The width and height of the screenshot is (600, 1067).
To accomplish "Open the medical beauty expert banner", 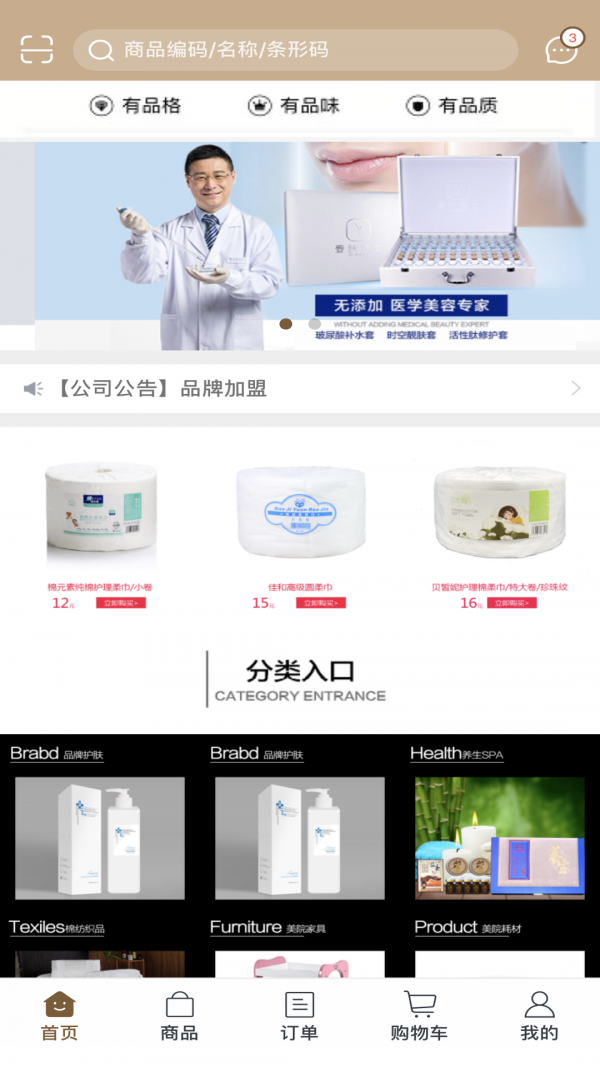I will click(x=317, y=240).
